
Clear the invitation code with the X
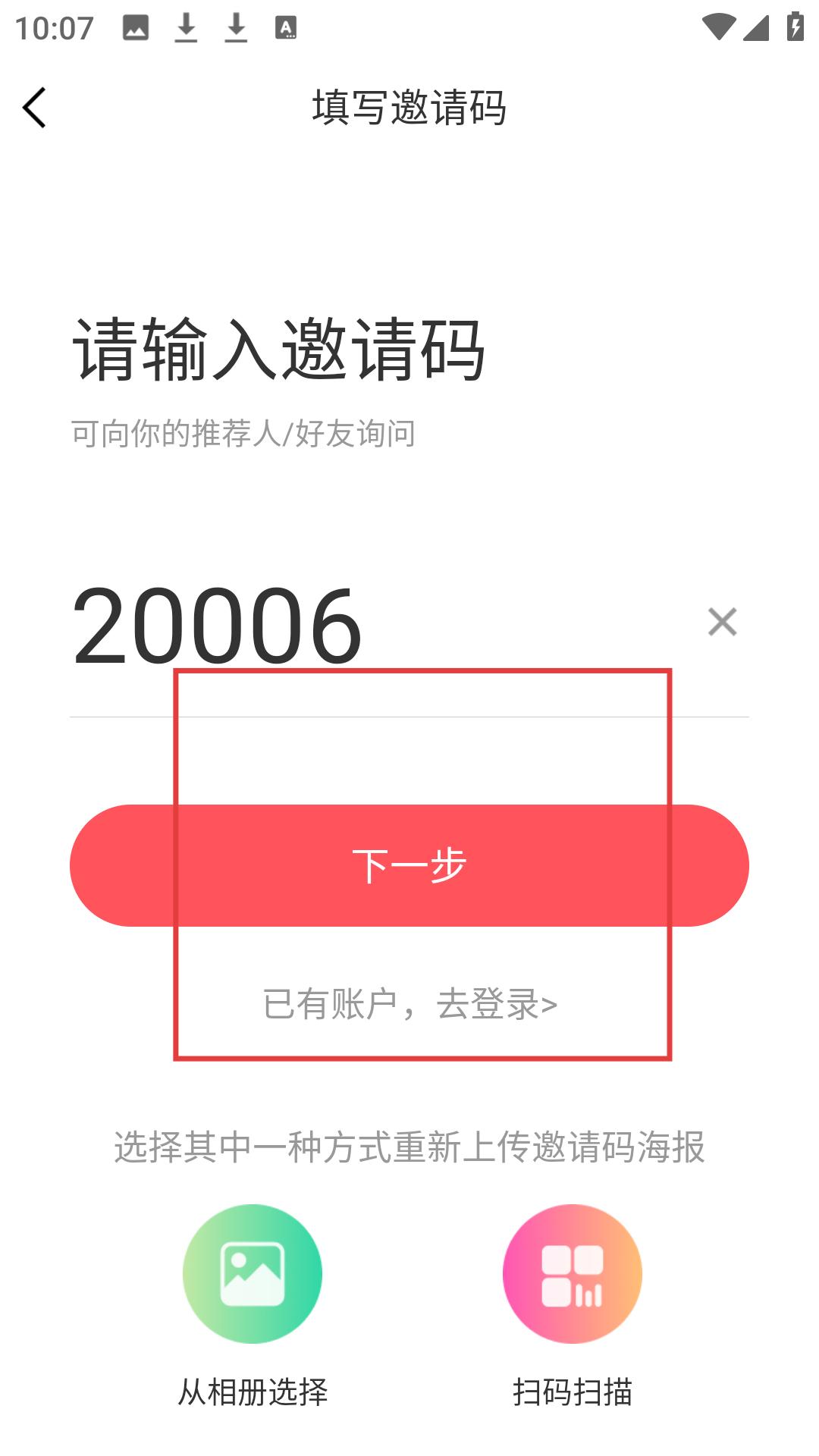coord(722,622)
